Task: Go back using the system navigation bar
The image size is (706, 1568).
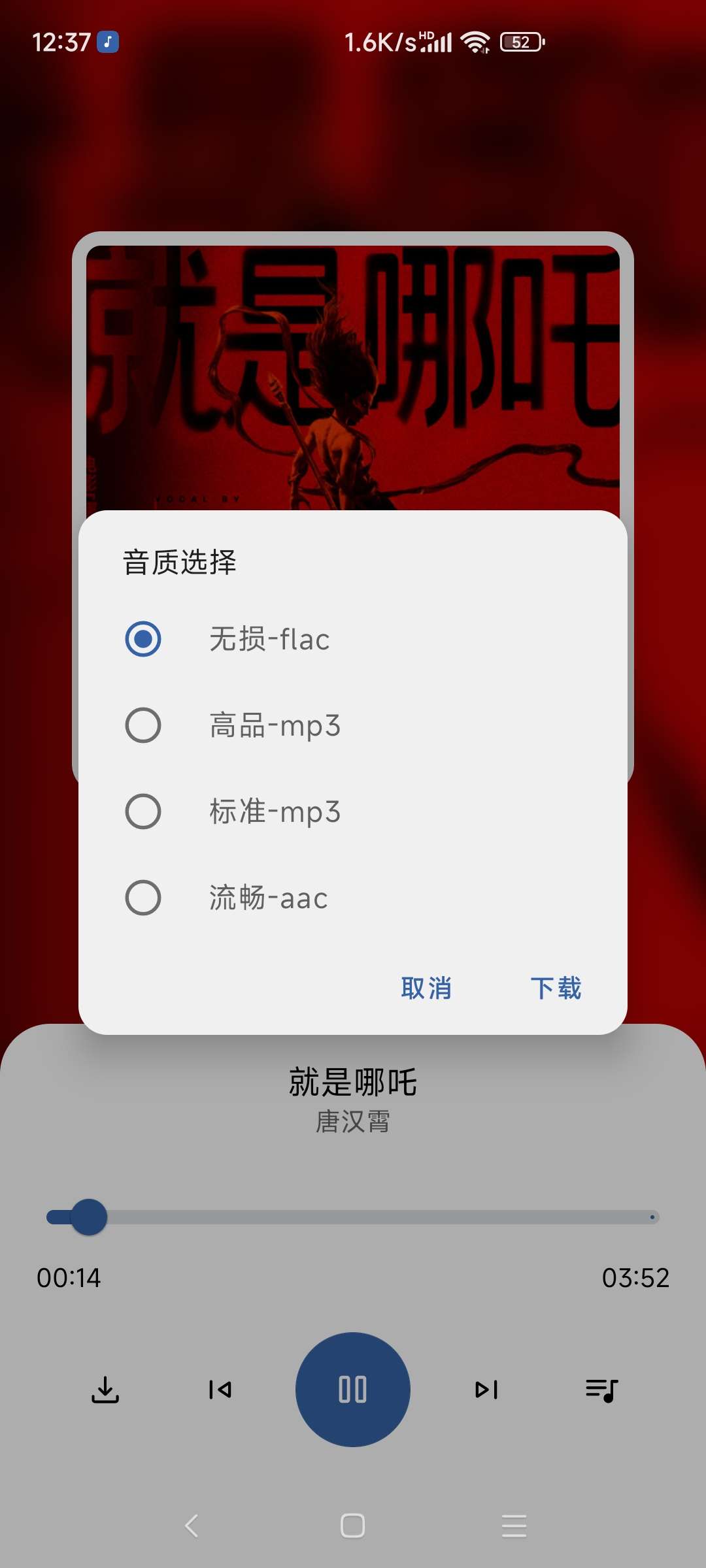Action: coord(192,1526)
